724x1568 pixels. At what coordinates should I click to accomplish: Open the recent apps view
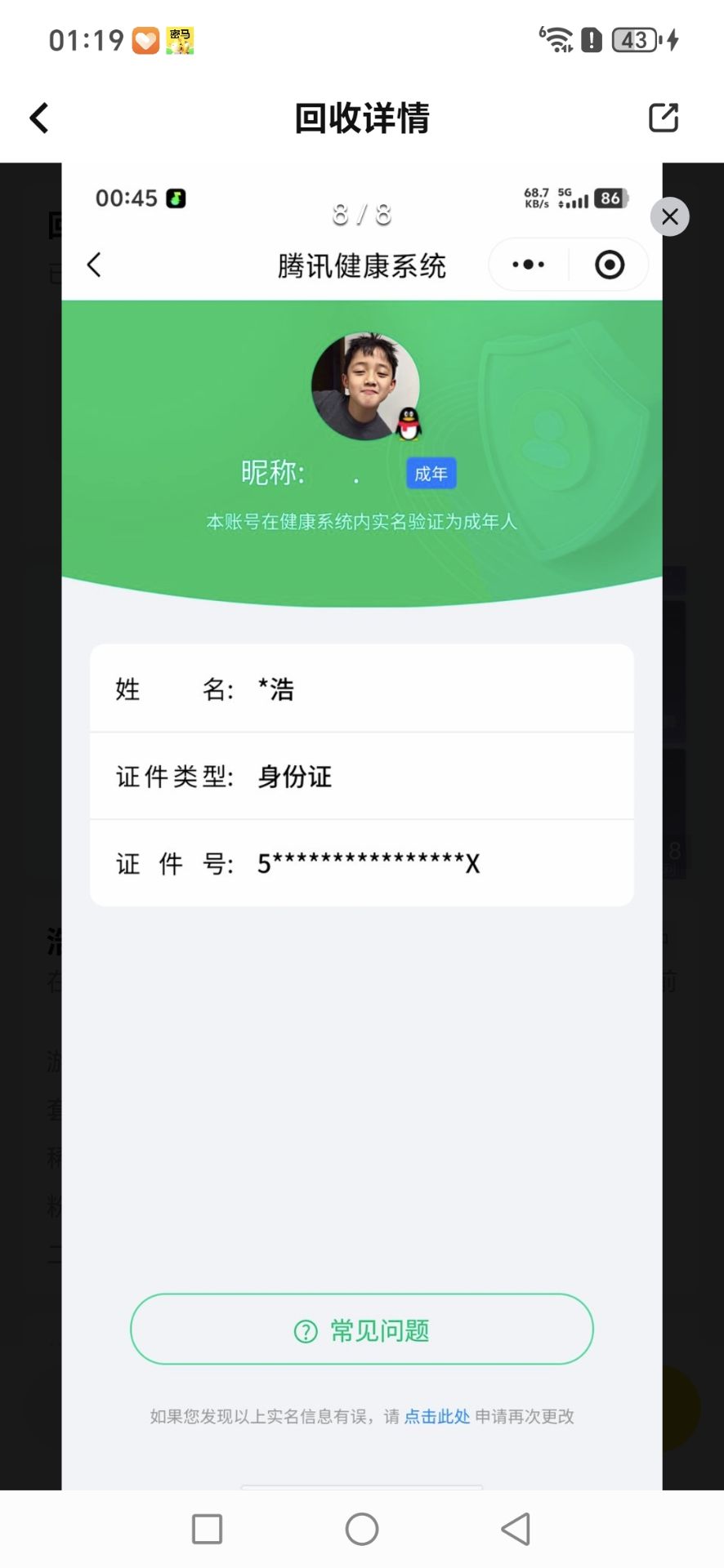(x=207, y=1529)
